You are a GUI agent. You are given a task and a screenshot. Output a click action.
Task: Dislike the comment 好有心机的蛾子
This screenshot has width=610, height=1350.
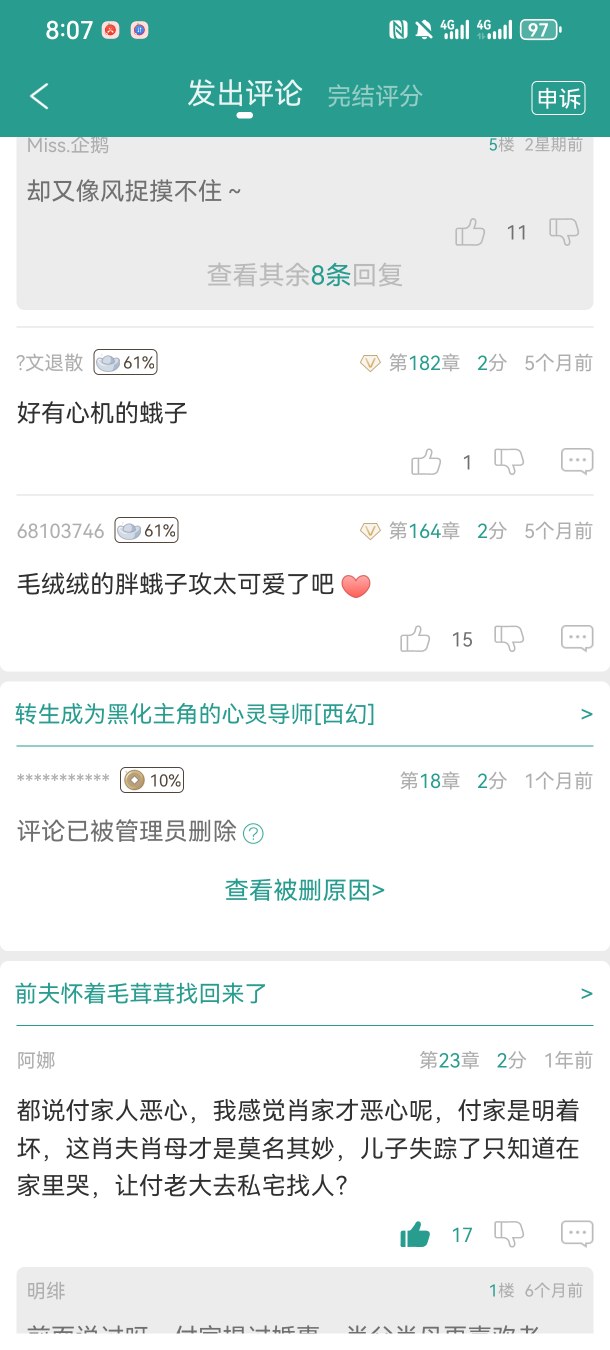509,462
